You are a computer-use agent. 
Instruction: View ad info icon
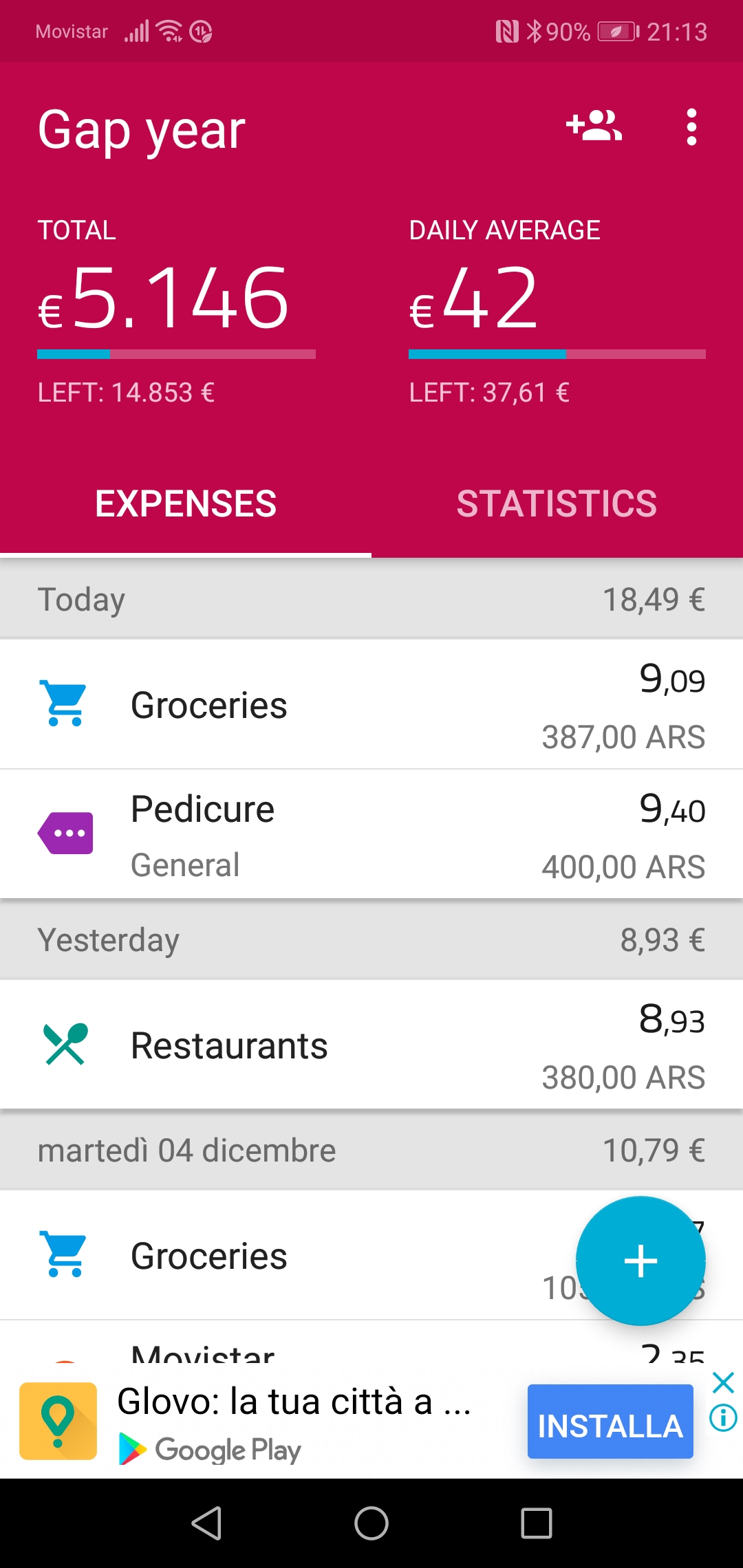pos(723,1418)
